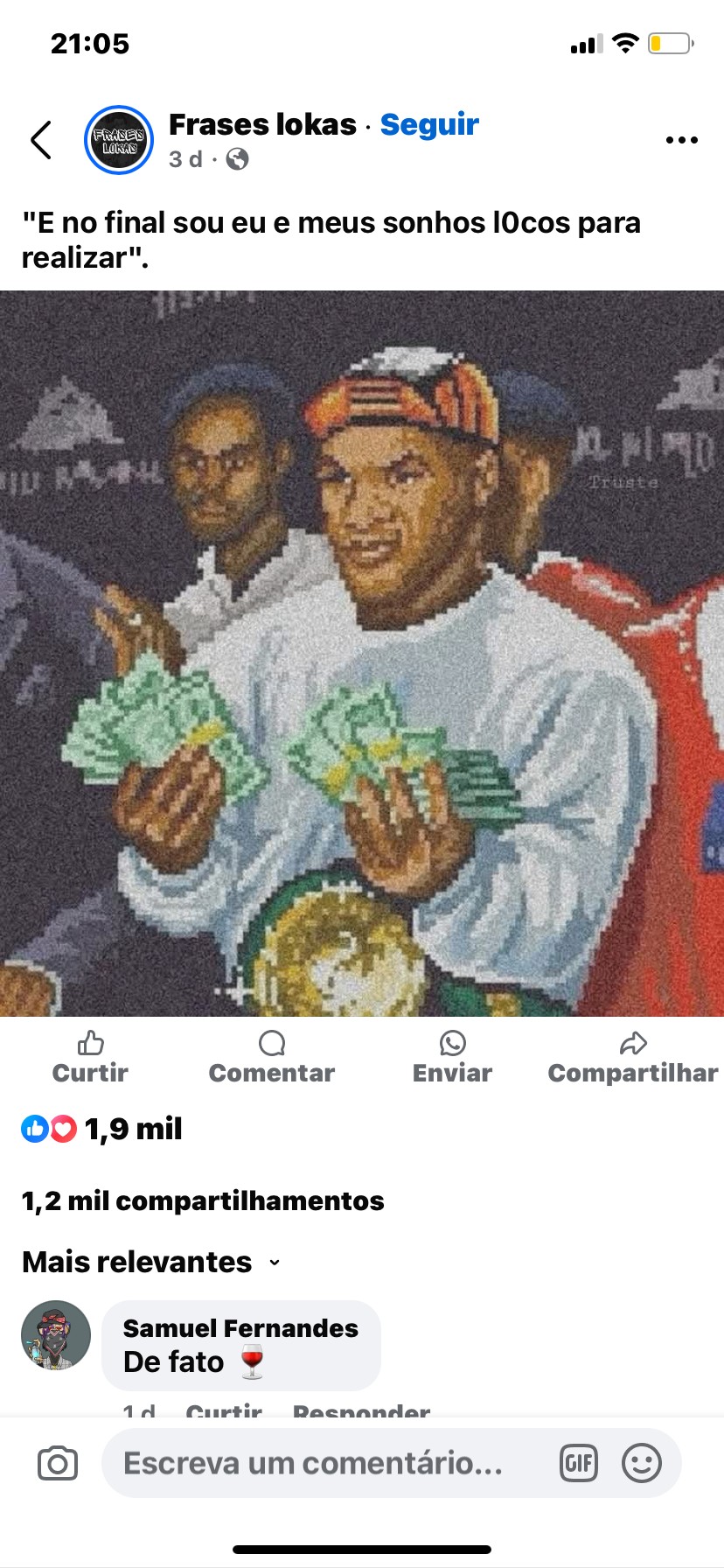Open the camera icon beside comment box
This screenshot has height=1568, width=724.
click(x=56, y=1462)
